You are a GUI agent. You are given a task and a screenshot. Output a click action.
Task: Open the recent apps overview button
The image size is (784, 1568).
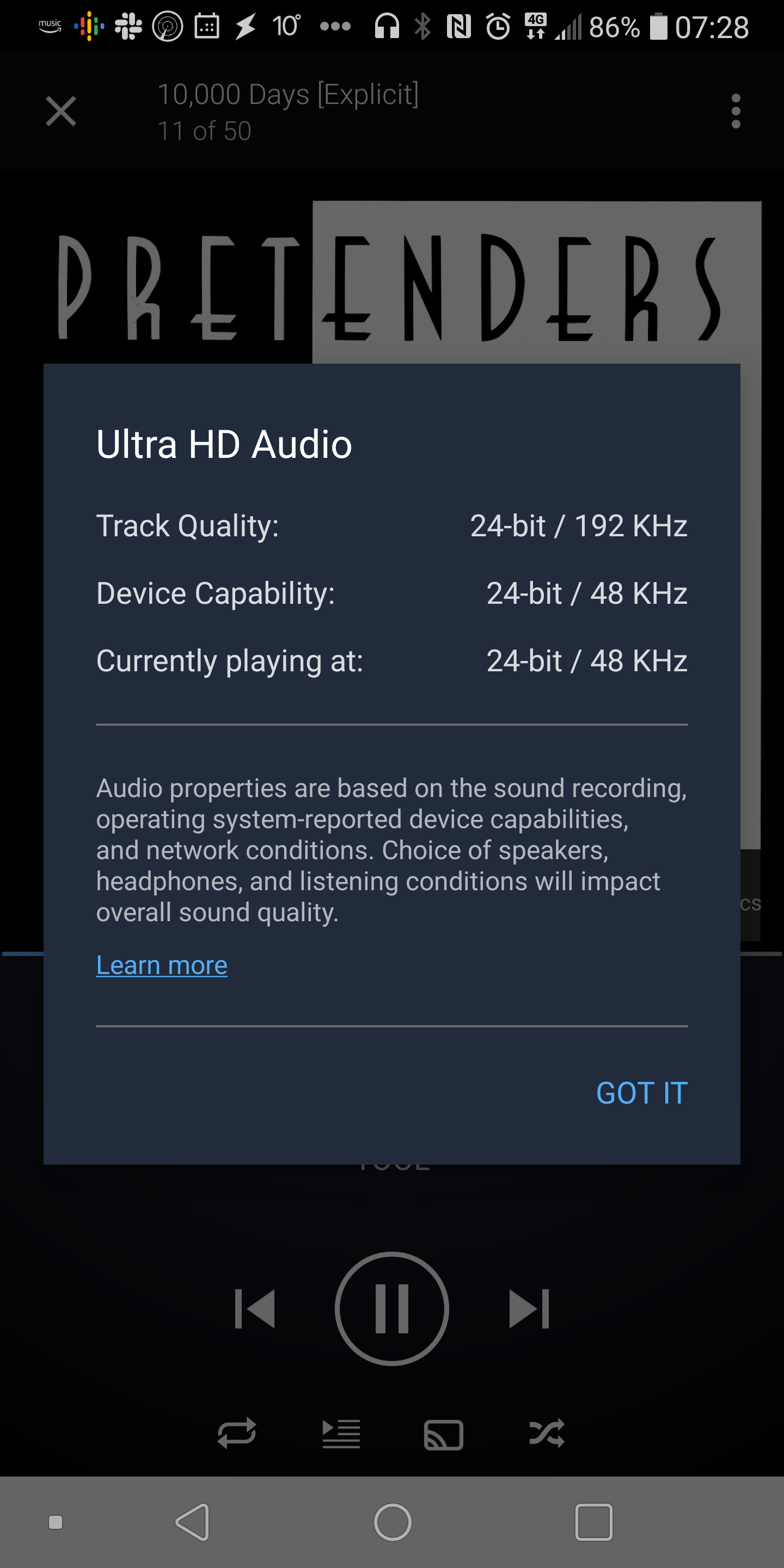[594, 1523]
